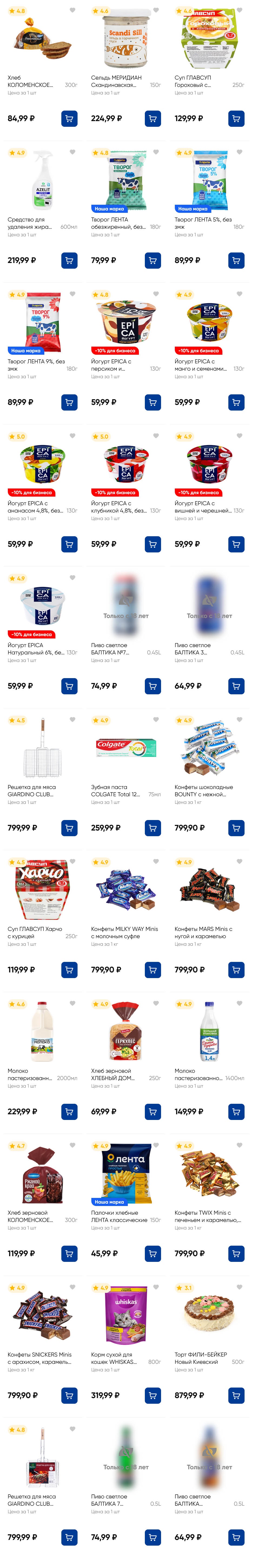Viewport: 274px width, 1568px height.
Task: Add Хлеб КОЛОМЕНСКОЕ 300г to cart
Action: [x=69, y=119]
